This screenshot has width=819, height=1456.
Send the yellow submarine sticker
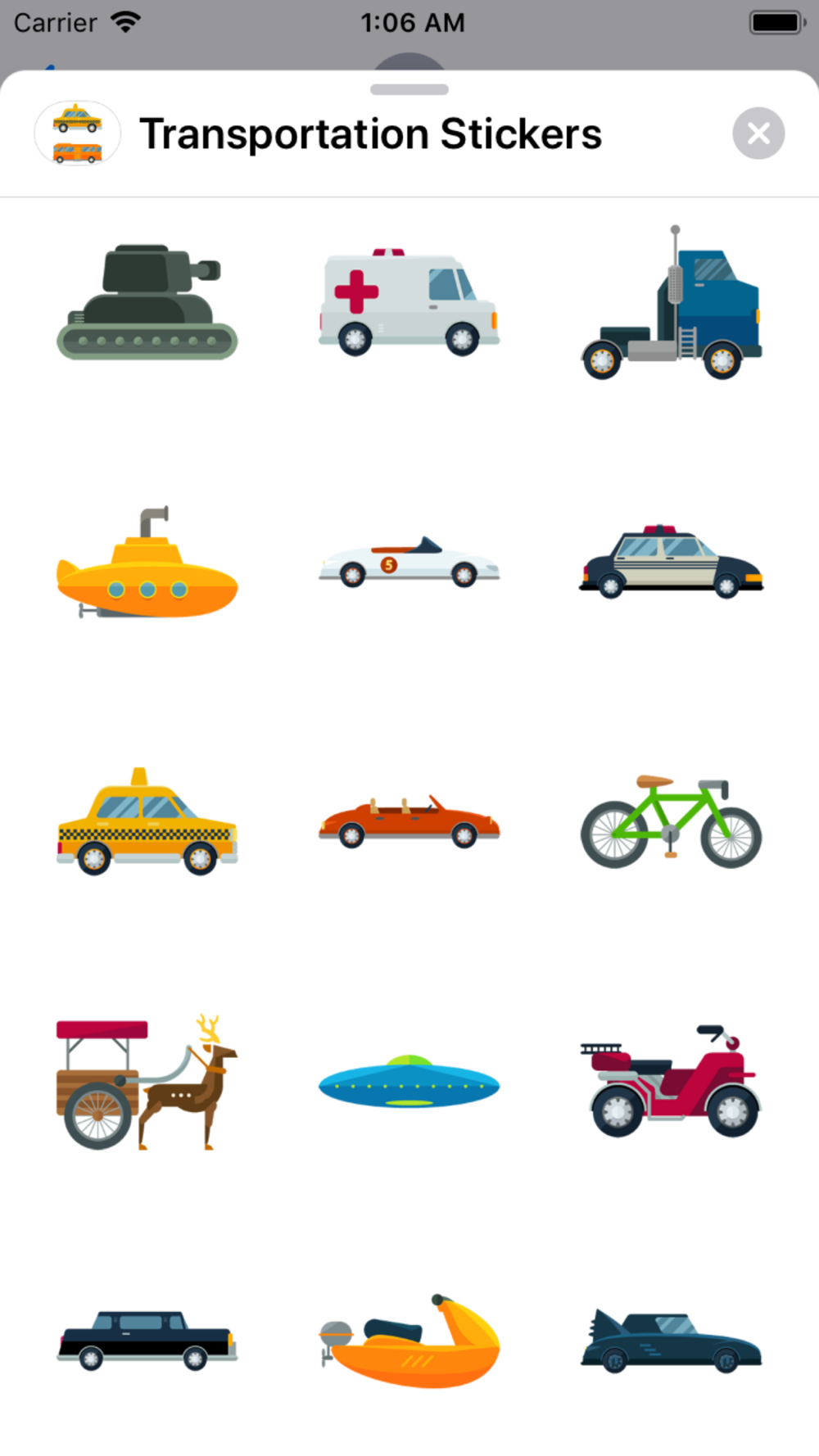147,563
